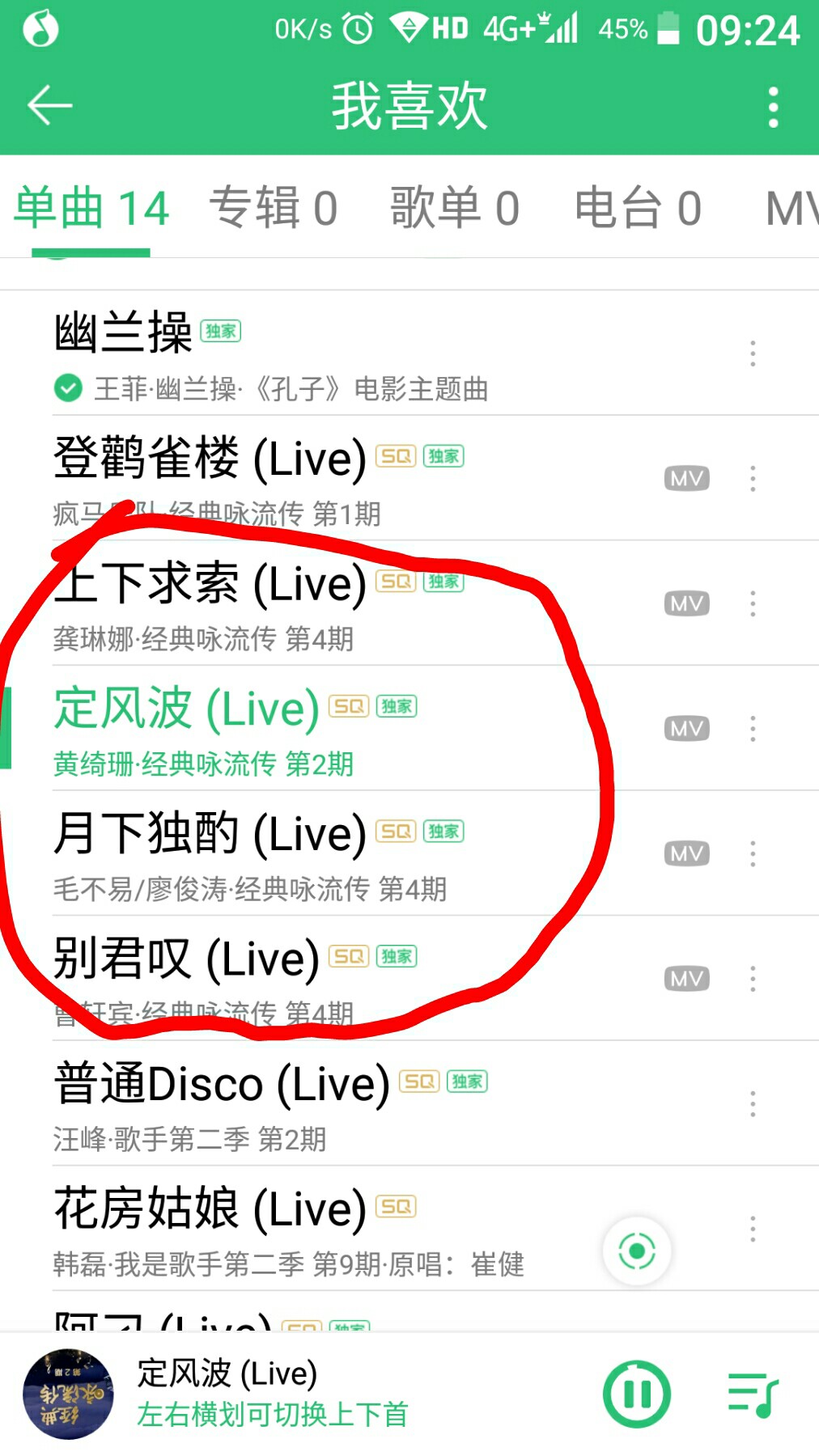Viewport: 819px width, 1456px height.
Task: Go back using the top arrow
Action: [x=49, y=106]
